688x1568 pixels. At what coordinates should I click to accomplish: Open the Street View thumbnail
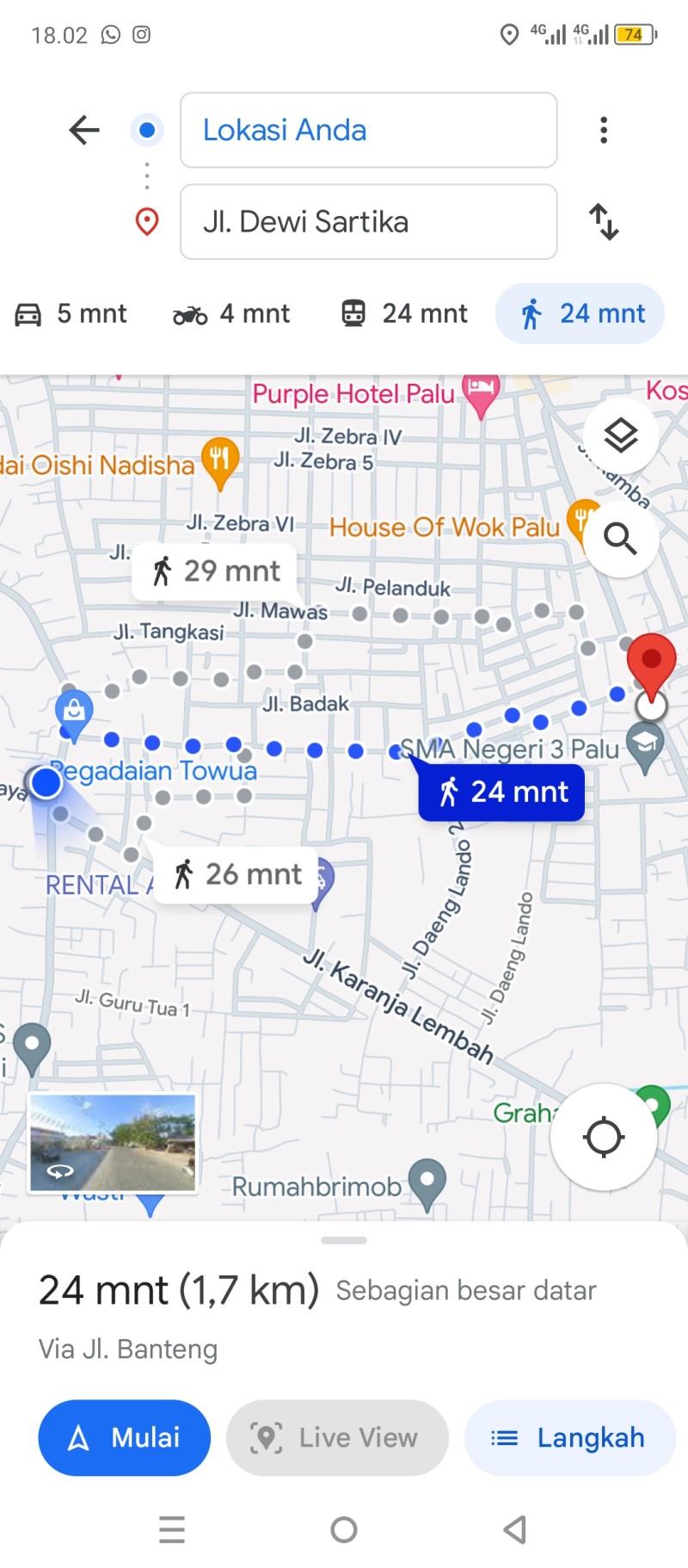[113, 1143]
